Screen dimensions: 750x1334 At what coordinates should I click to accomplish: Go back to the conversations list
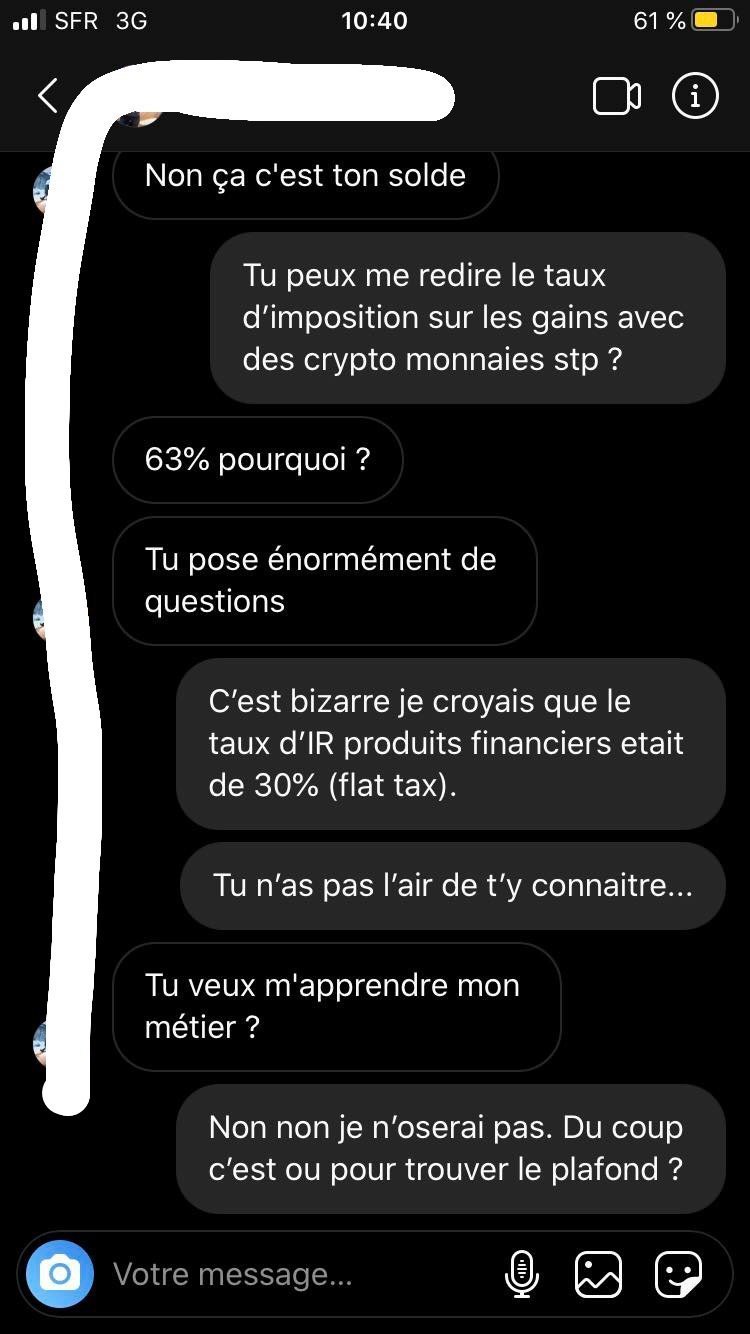coord(47,96)
